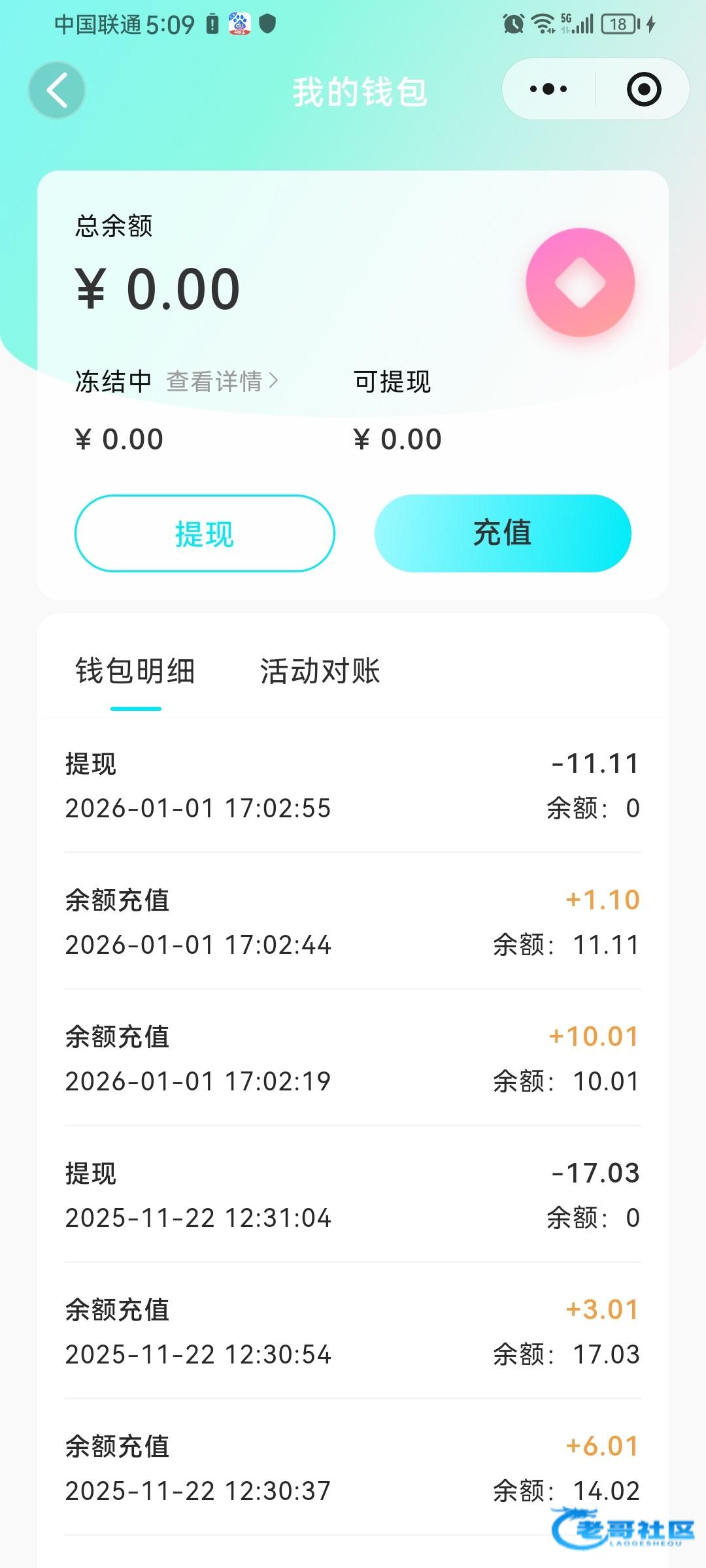
Task: Open the mini program more-options menu
Action: [x=548, y=90]
